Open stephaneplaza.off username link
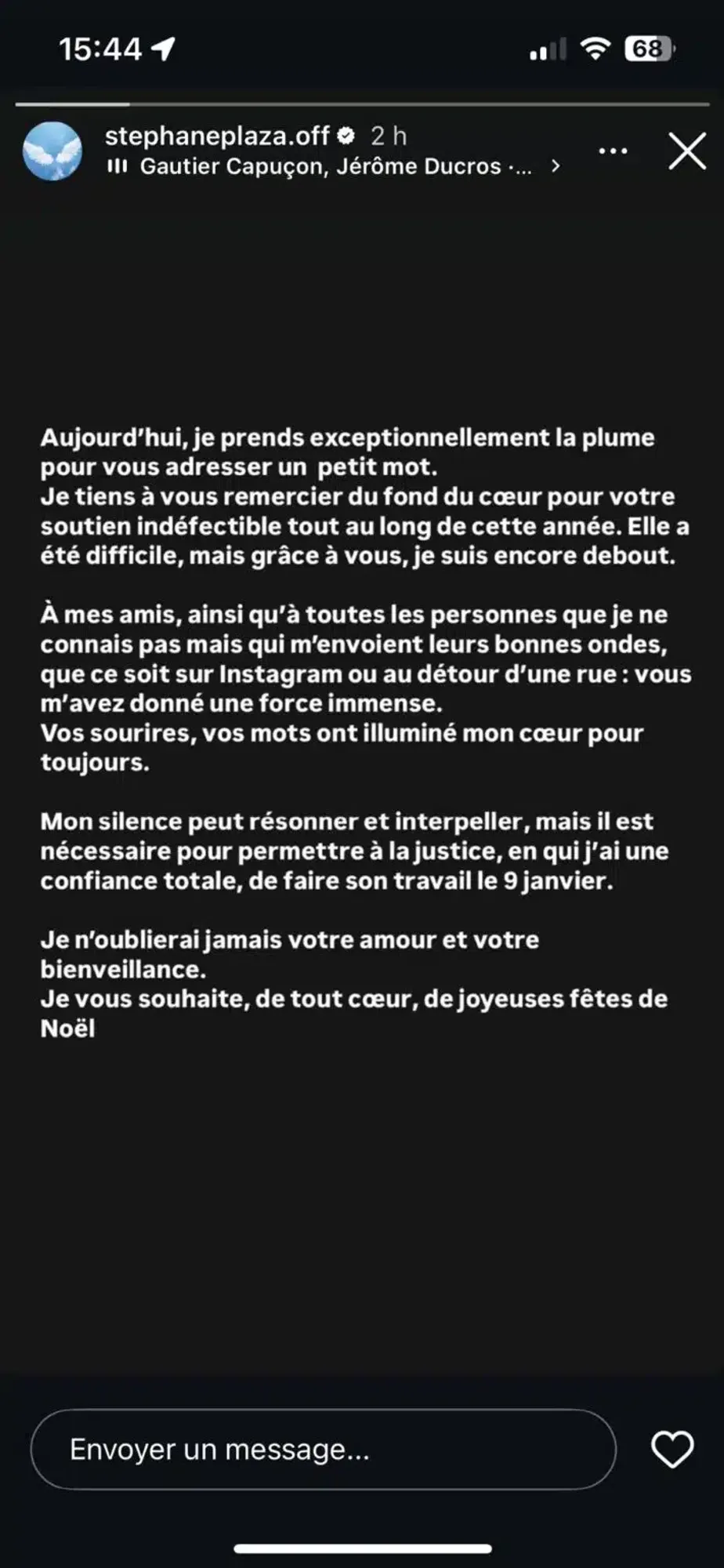 tap(219, 135)
